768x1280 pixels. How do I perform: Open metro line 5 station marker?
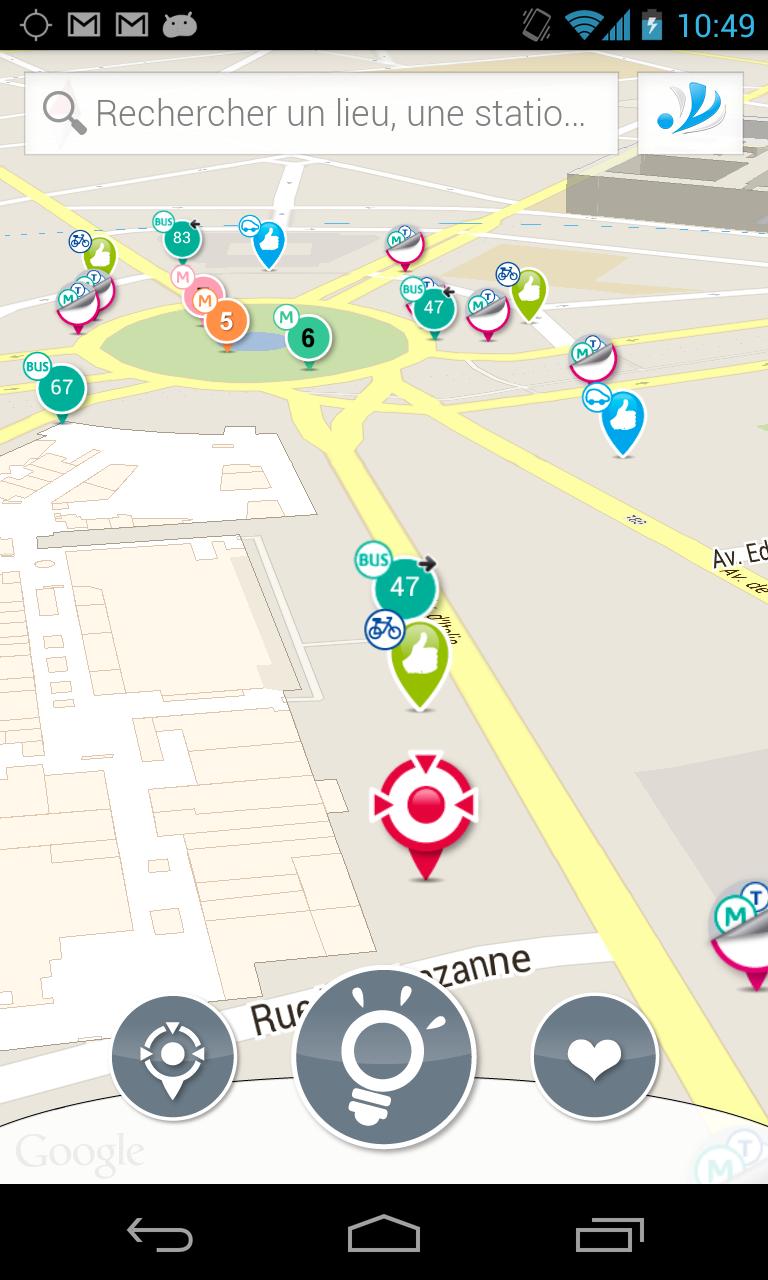click(x=227, y=322)
